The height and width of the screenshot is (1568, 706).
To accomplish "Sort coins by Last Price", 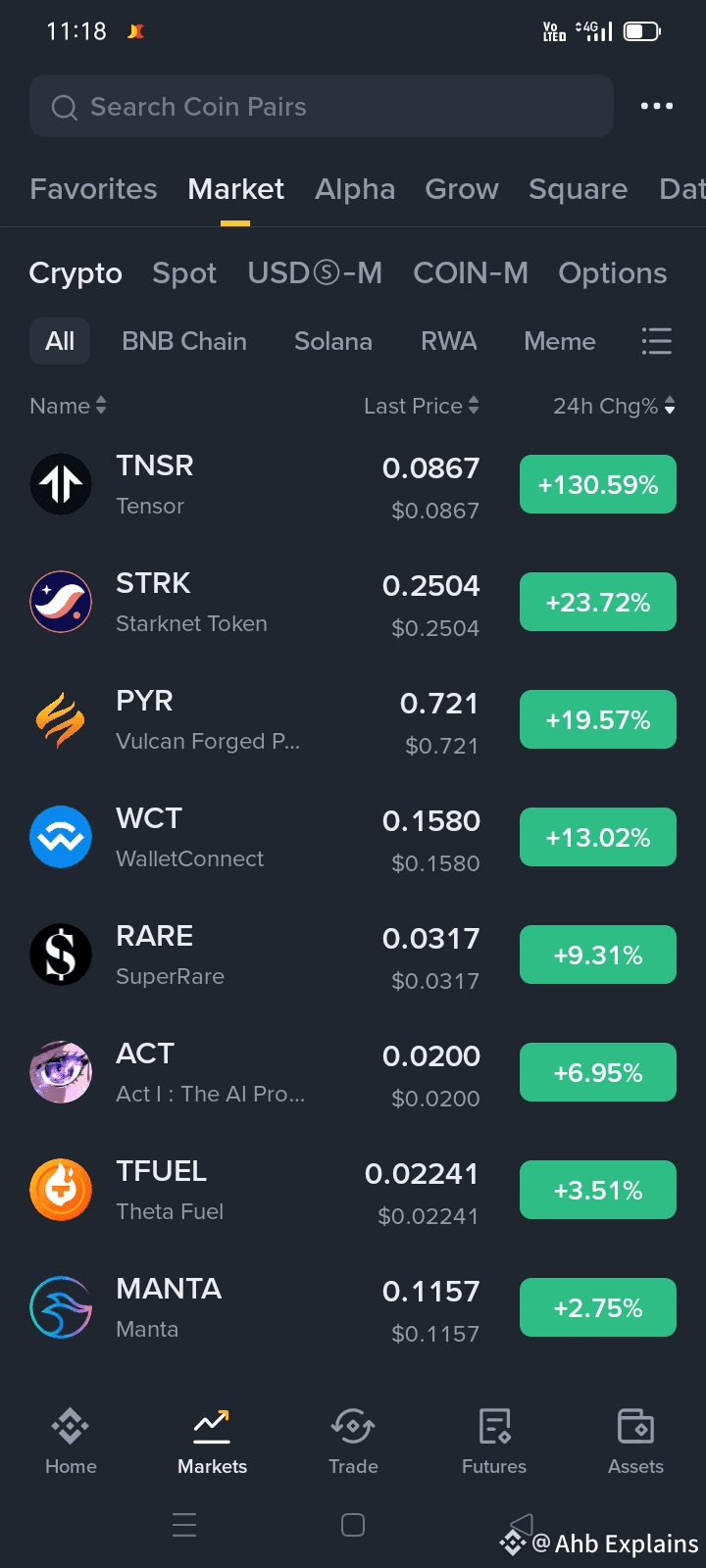I will pos(421,406).
